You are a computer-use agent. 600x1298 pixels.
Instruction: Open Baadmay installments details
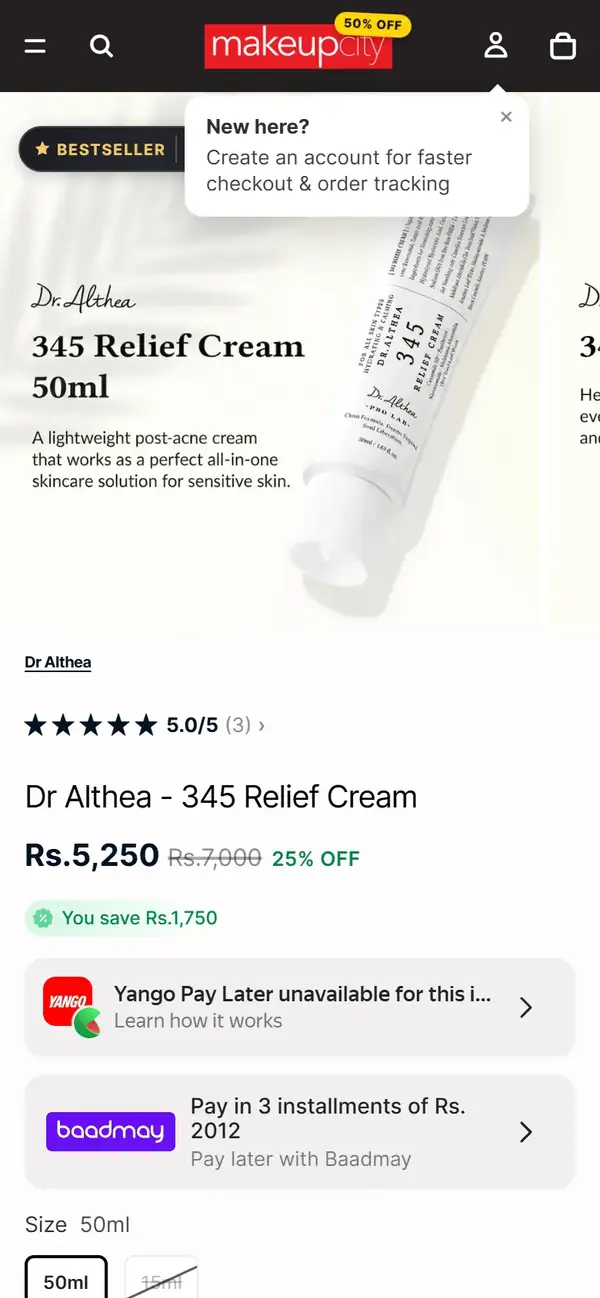tap(300, 1132)
